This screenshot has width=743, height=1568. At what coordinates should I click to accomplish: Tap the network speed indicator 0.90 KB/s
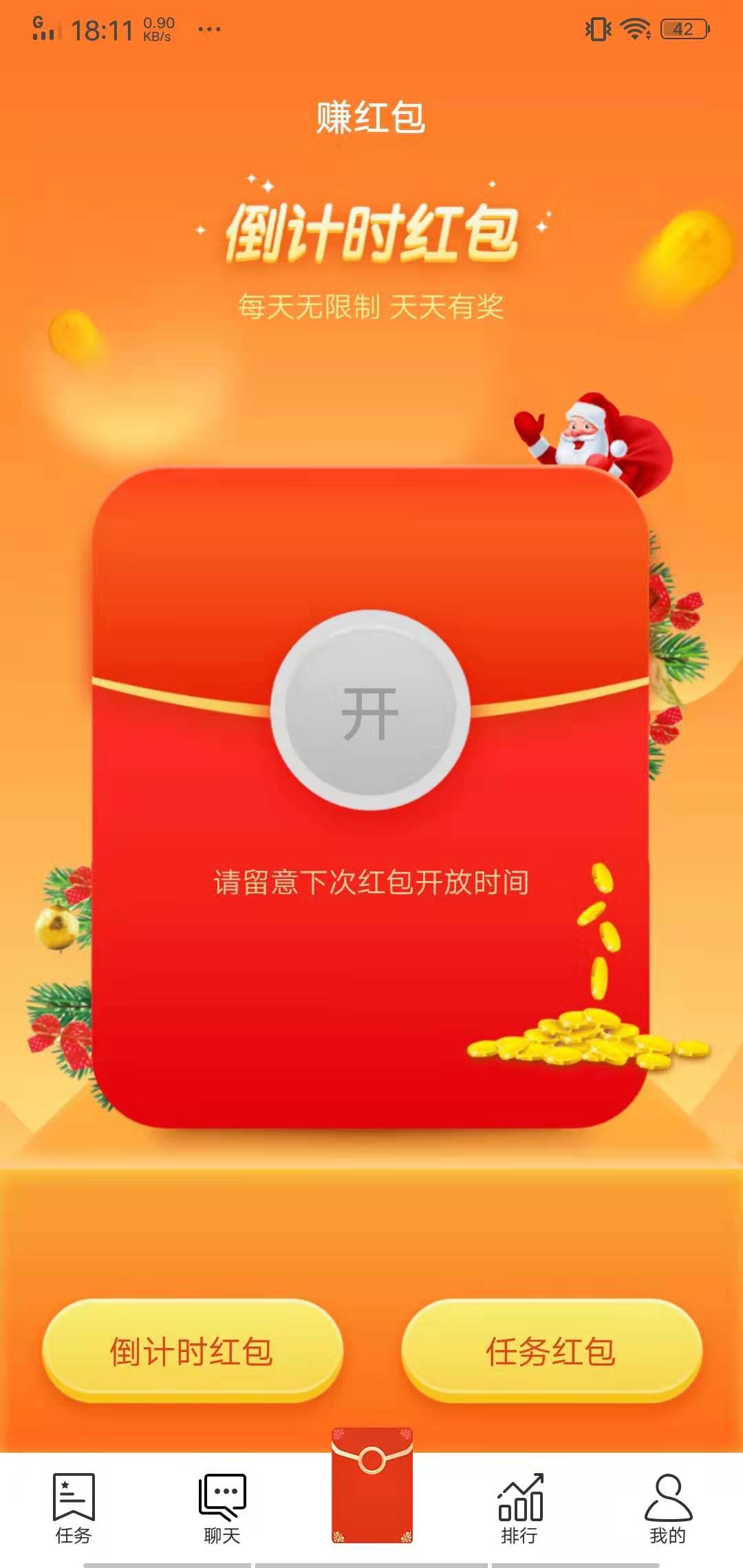tap(157, 28)
